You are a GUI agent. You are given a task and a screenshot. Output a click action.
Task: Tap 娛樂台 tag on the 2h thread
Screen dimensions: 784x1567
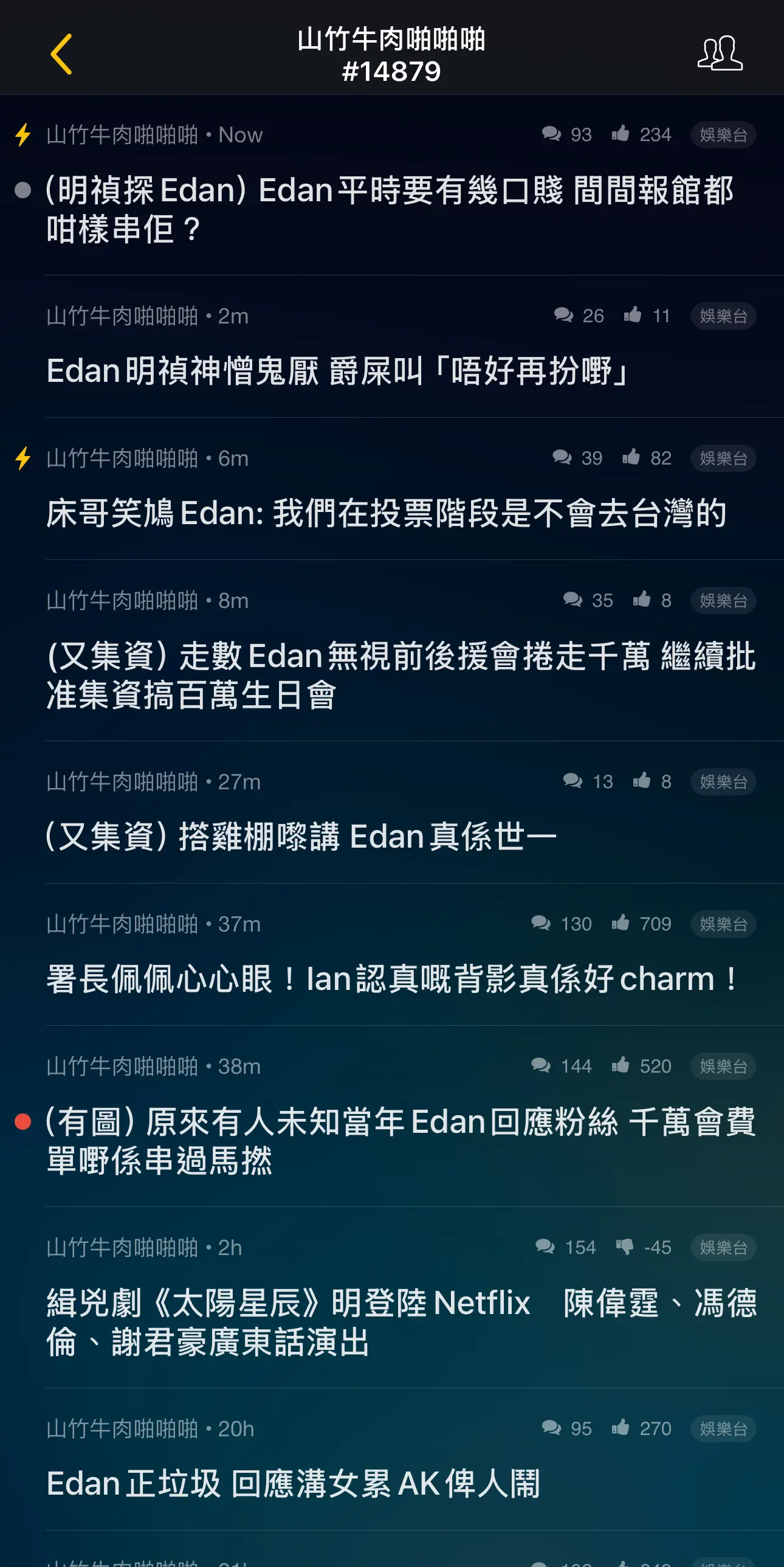723,1248
